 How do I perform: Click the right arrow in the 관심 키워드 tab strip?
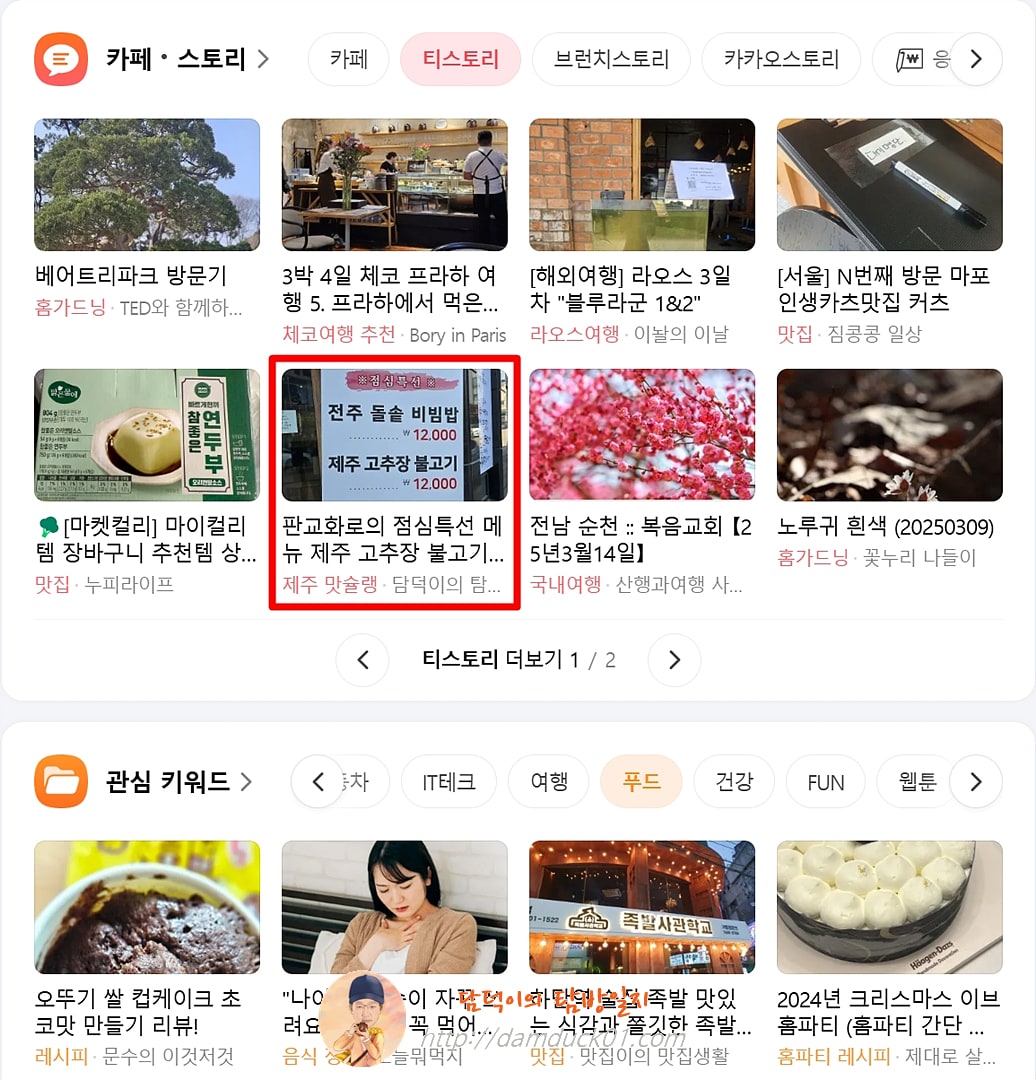[x=976, y=781]
